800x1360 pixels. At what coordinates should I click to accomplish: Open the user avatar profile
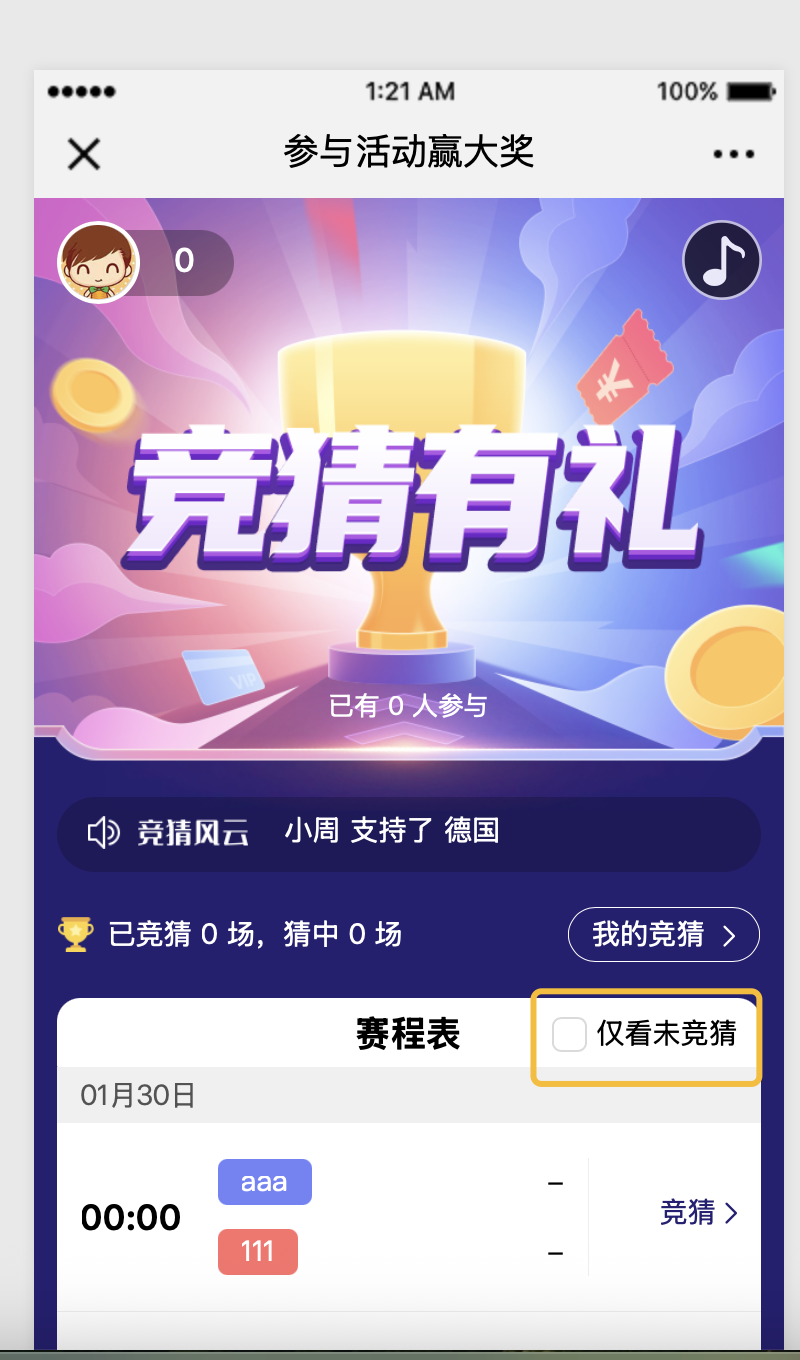(x=98, y=262)
